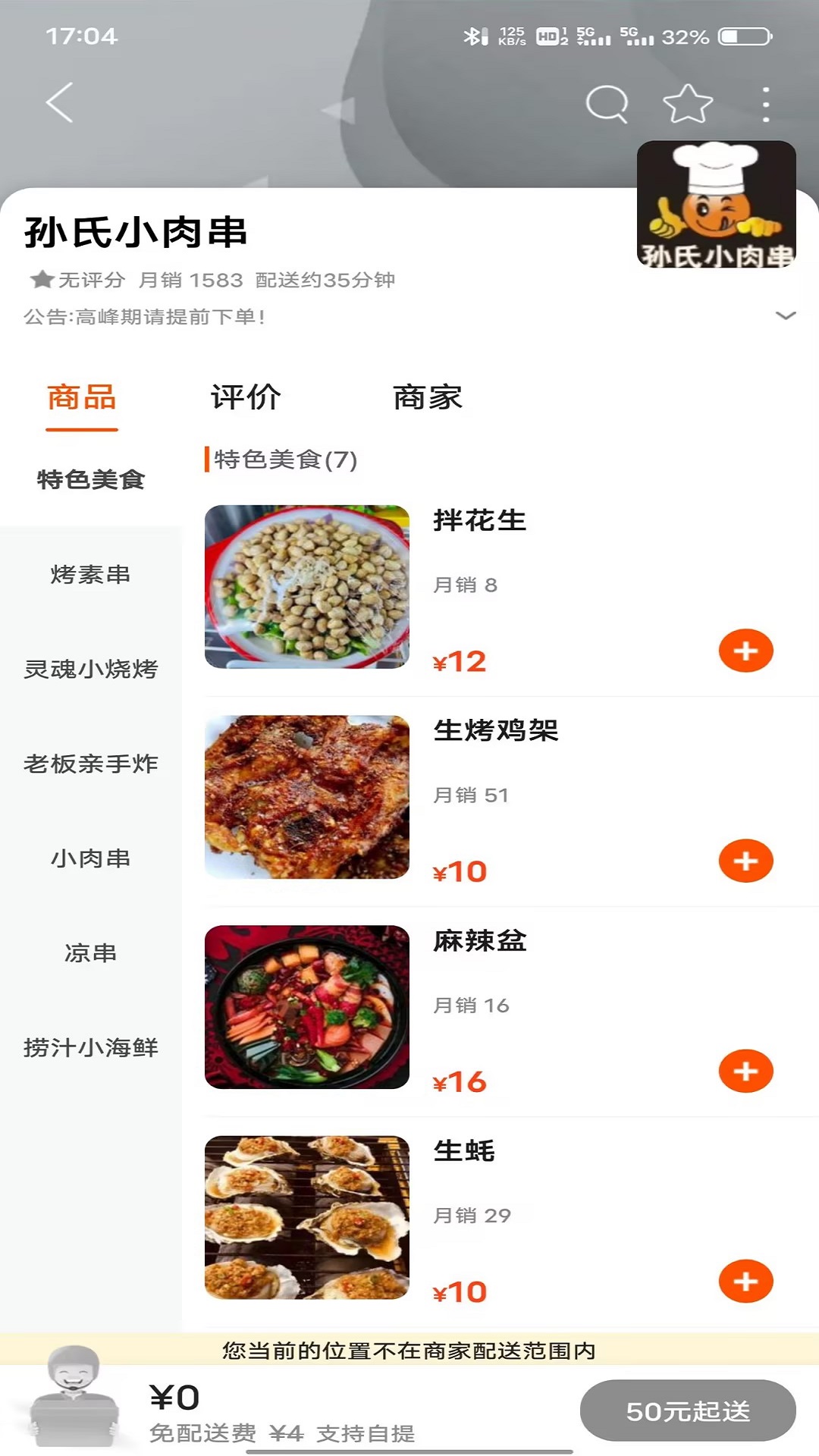Open the search icon
Viewport: 819px width, 1456px height.
[x=607, y=103]
